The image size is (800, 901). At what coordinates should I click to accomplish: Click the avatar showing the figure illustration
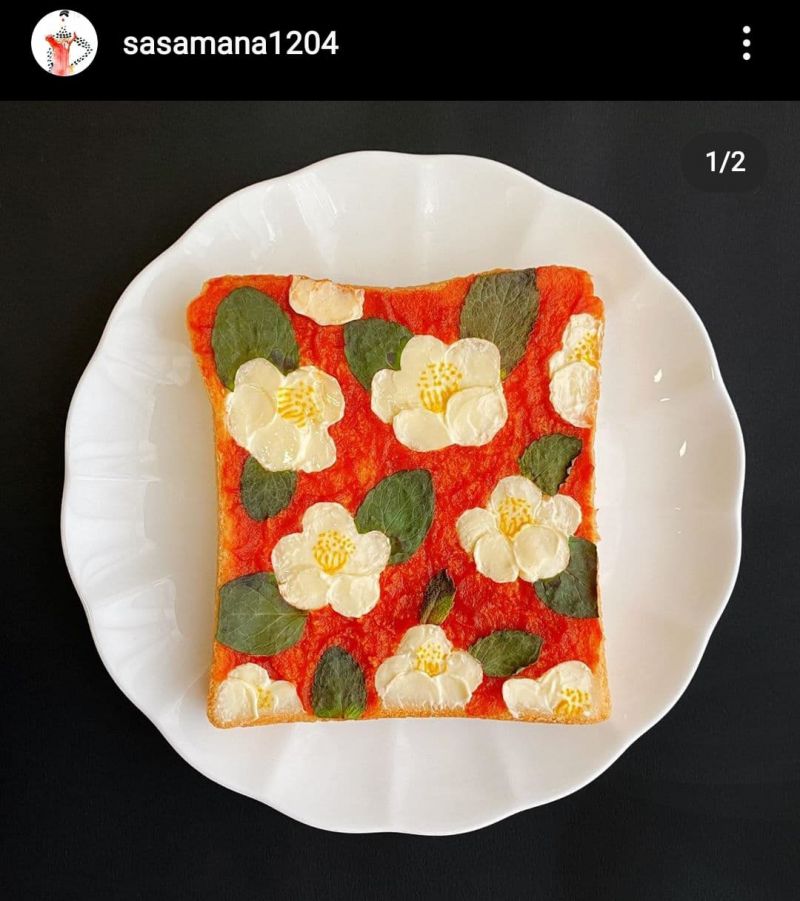click(x=62, y=41)
